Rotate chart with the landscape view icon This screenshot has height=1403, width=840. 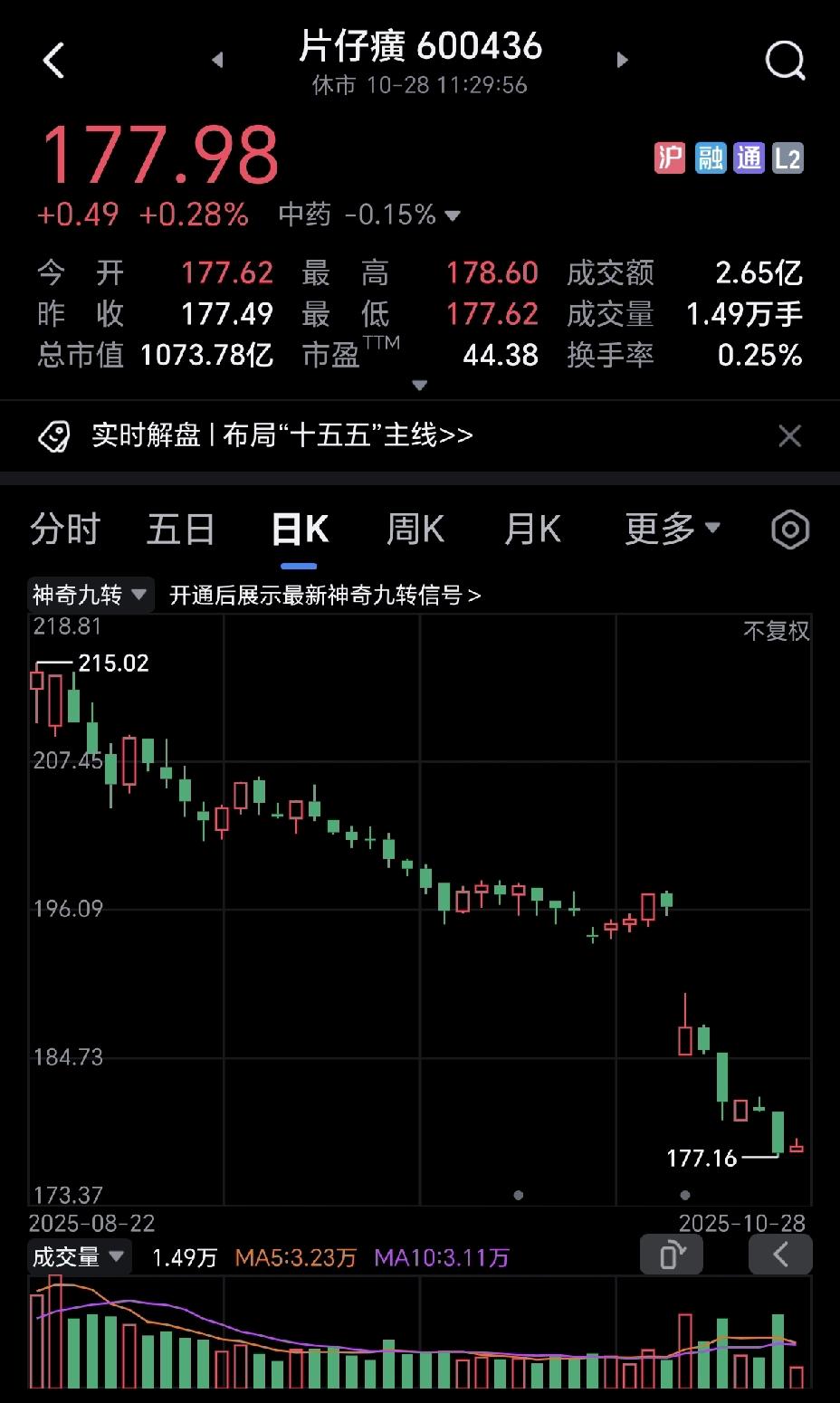pyautogui.click(x=671, y=1255)
